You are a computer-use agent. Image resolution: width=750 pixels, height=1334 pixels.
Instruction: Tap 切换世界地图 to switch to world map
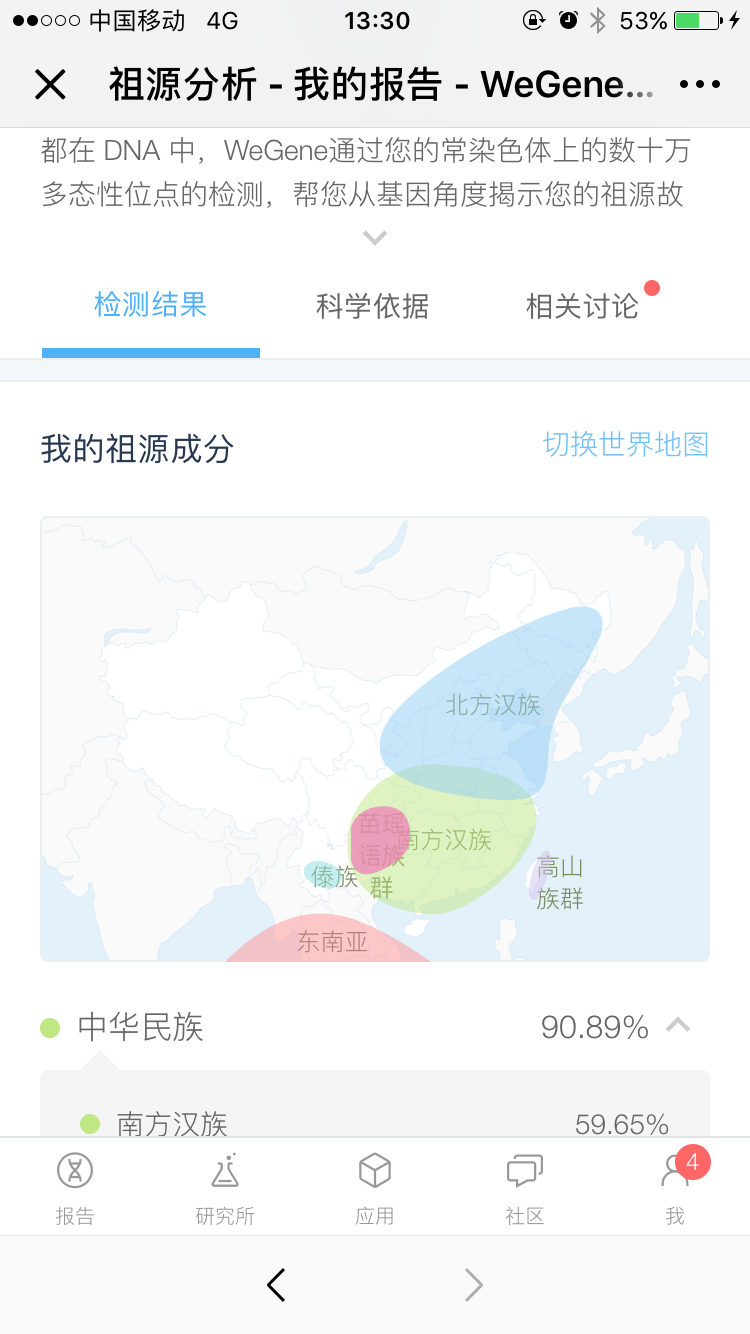(626, 444)
